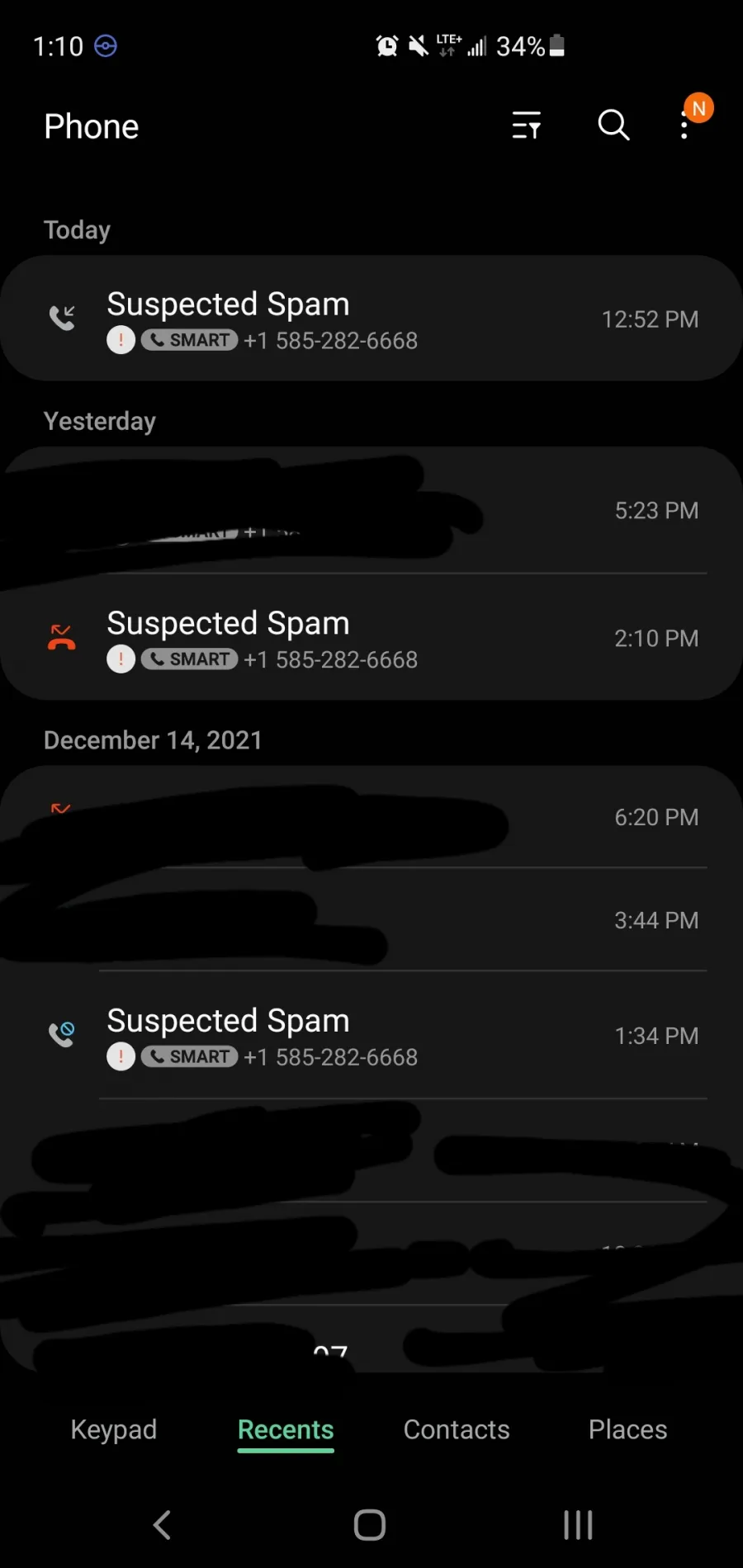Search the call log
The image size is (743, 1568).
pos(613,125)
